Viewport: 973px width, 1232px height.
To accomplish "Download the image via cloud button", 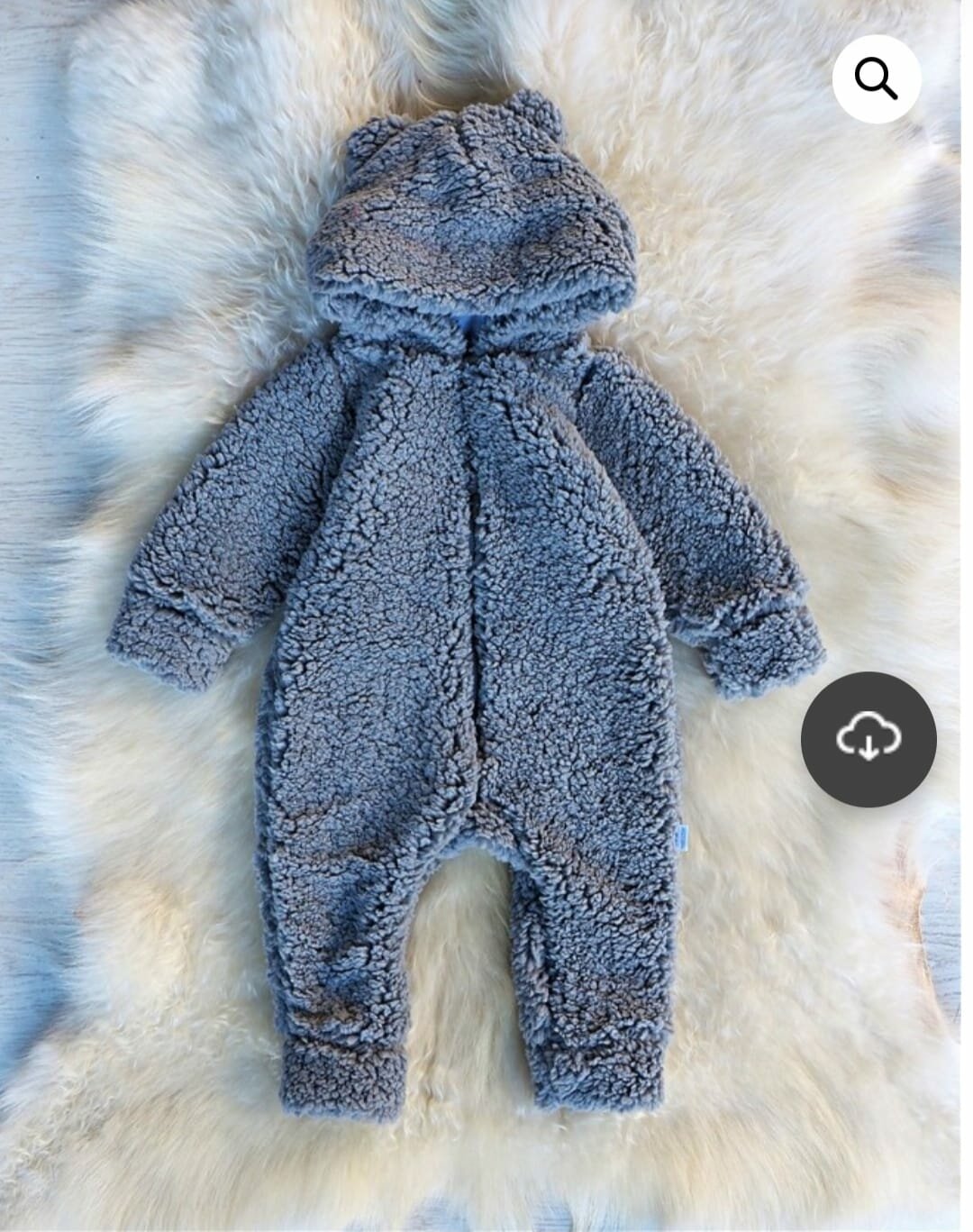I will 868,739.
